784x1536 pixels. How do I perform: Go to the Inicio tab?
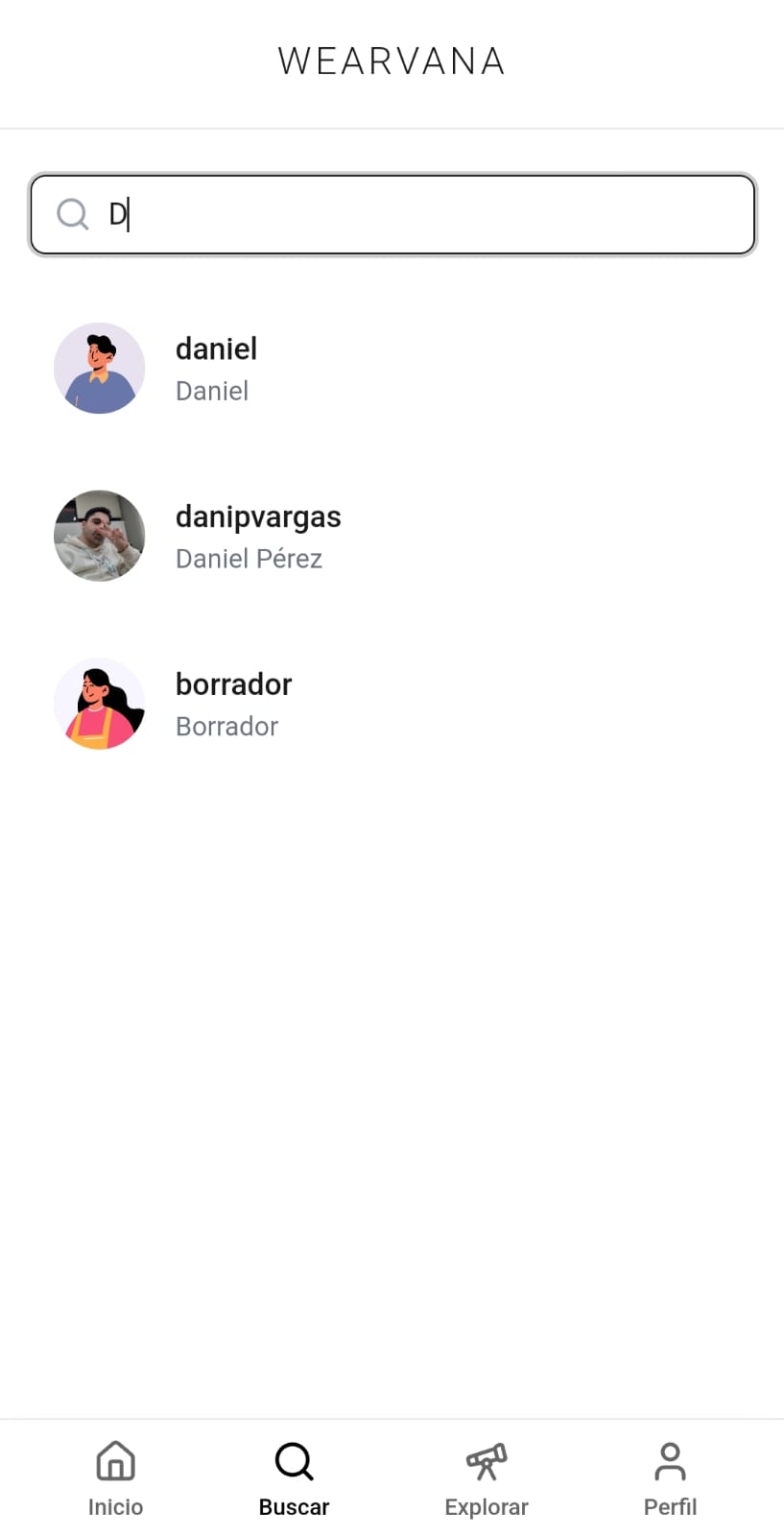pyautogui.click(x=115, y=1479)
